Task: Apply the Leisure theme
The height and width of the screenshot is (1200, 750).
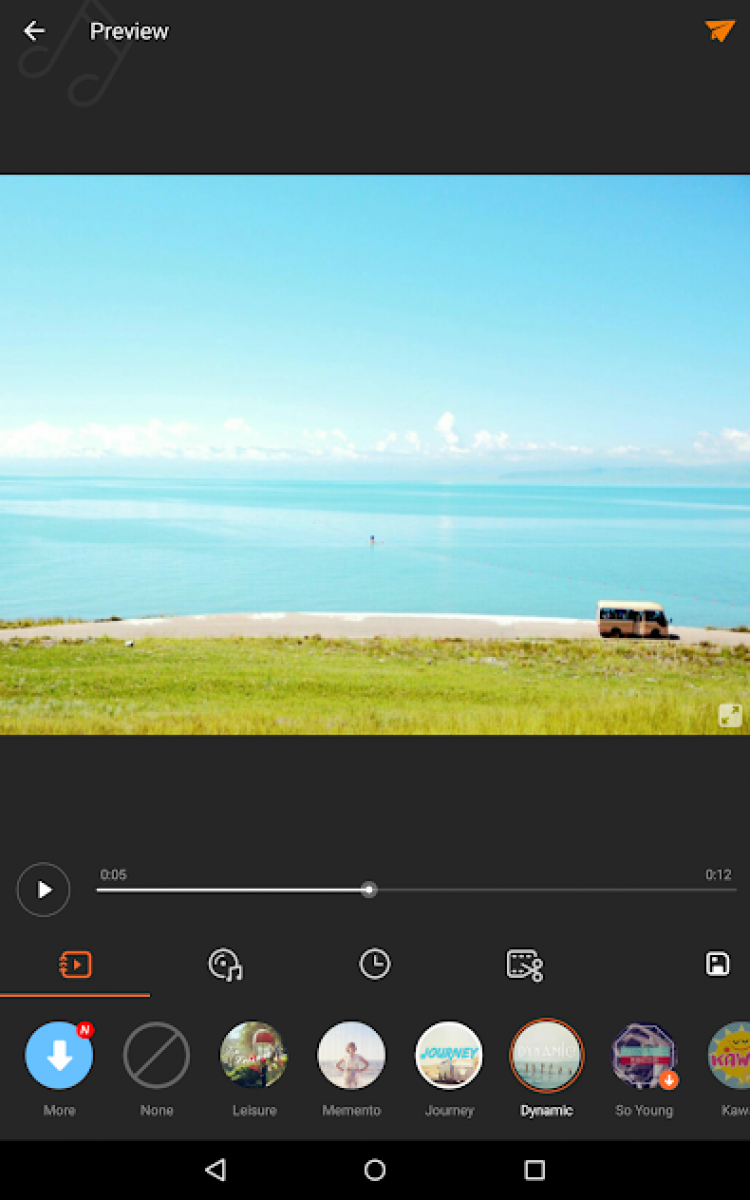Action: [254, 1055]
